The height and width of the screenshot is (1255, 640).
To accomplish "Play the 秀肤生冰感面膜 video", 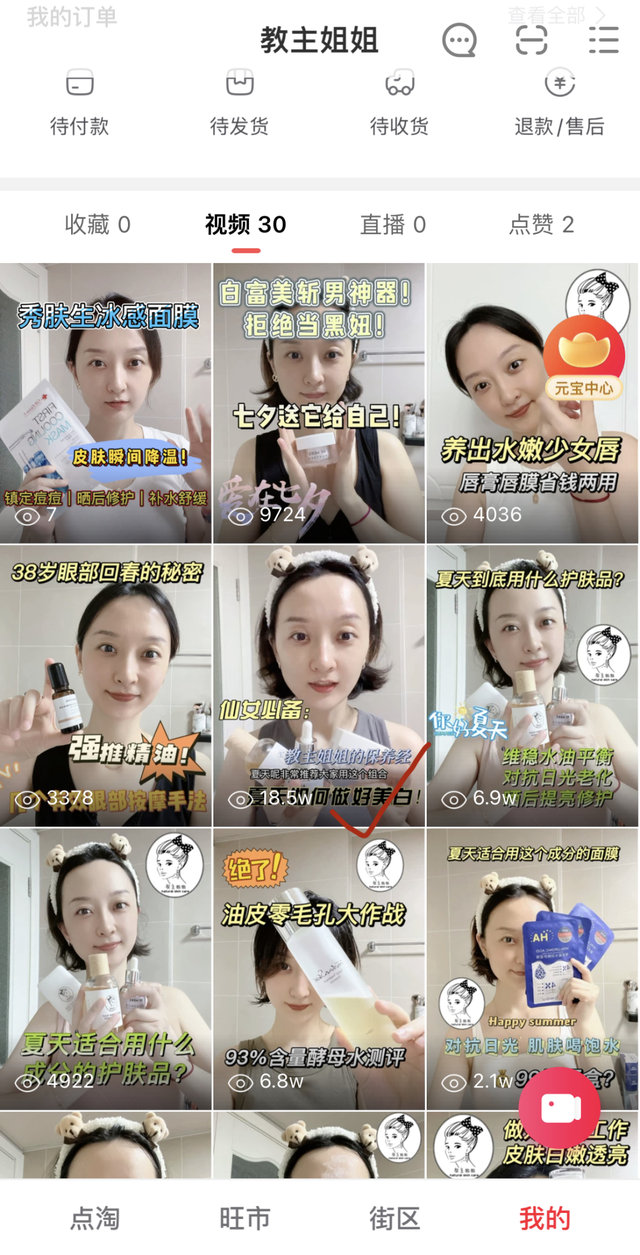I will pyautogui.click(x=105, y=402).
